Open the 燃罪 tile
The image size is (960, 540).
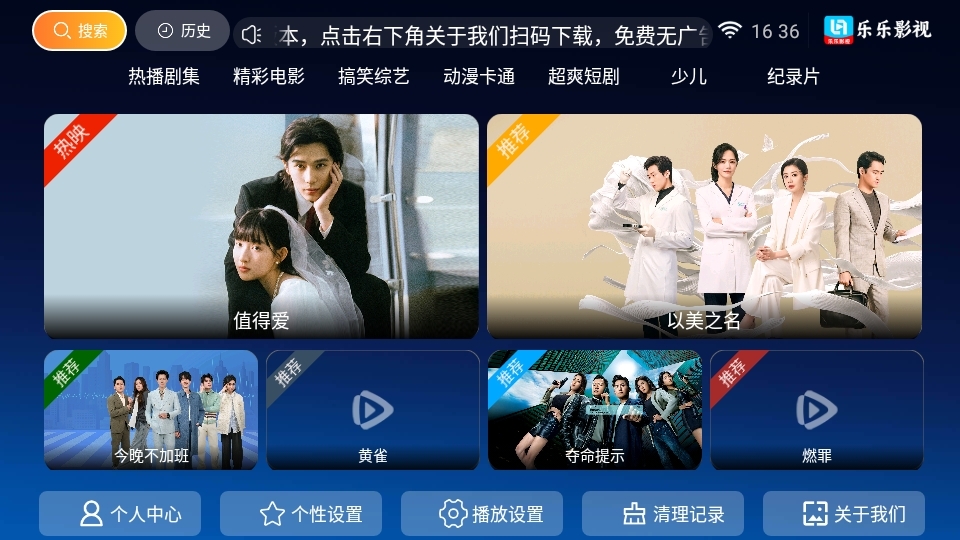(x=817, y=410)
